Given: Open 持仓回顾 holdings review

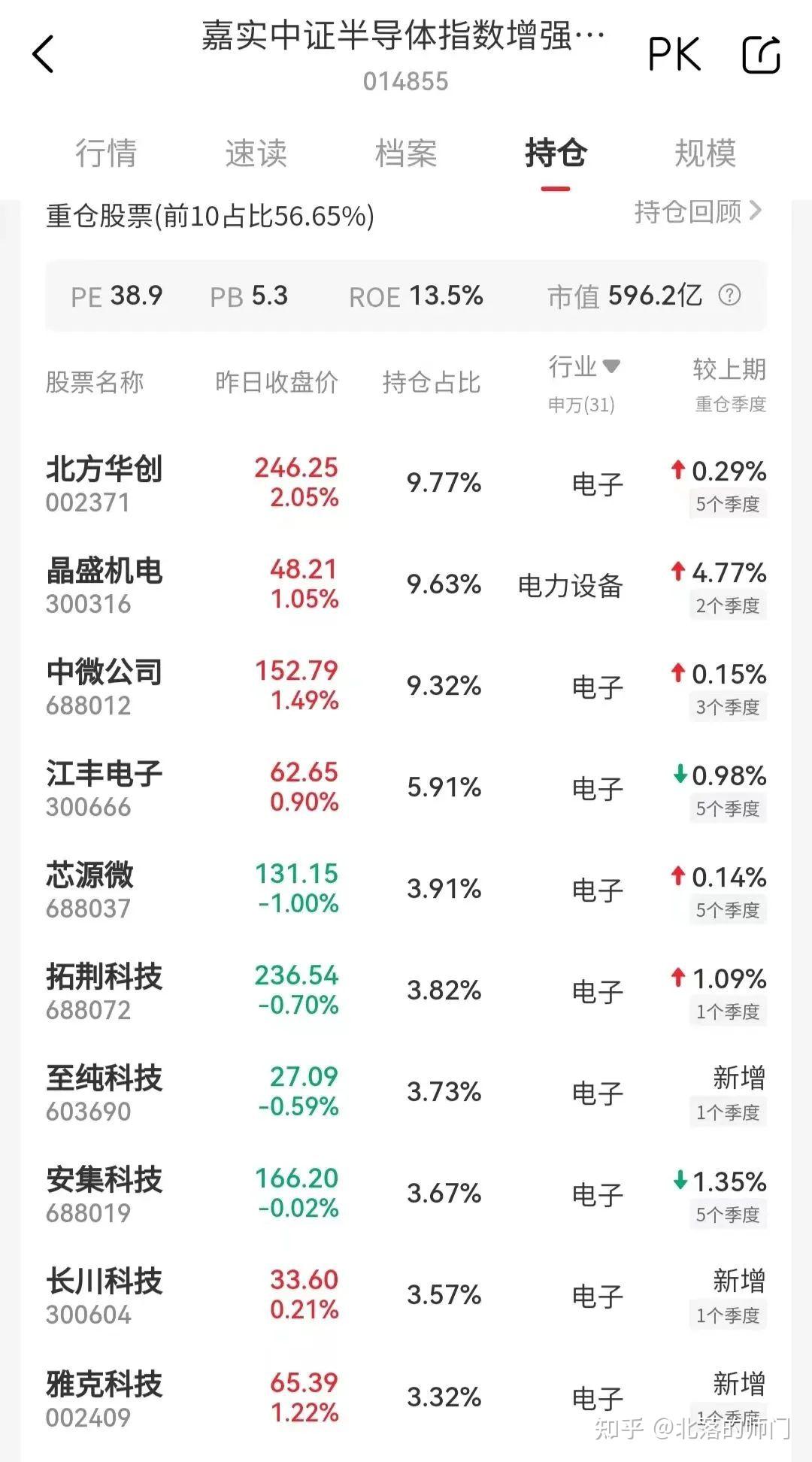Looking at the screenshot, I should (698, 211).
